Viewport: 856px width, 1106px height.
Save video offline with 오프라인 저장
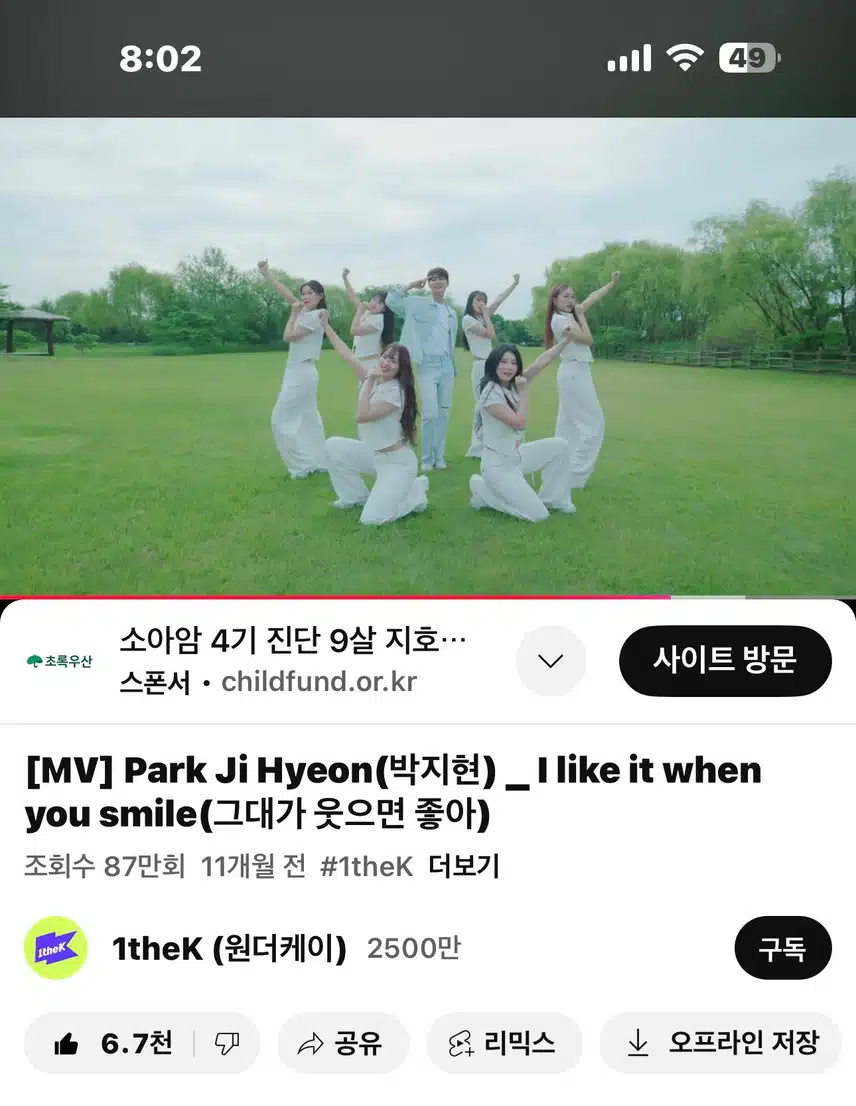click(x=721, y=1044)
